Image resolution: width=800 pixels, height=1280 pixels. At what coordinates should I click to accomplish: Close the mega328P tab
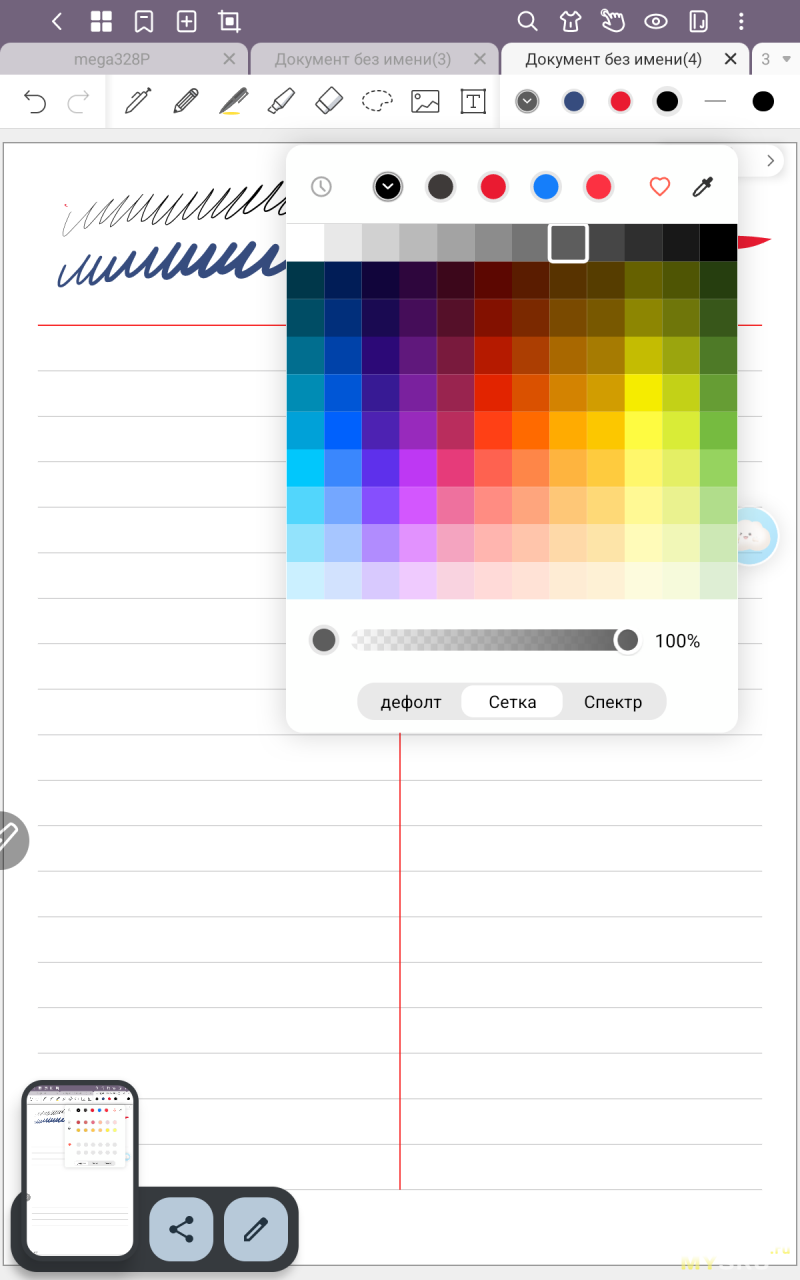tap(229, 59)
